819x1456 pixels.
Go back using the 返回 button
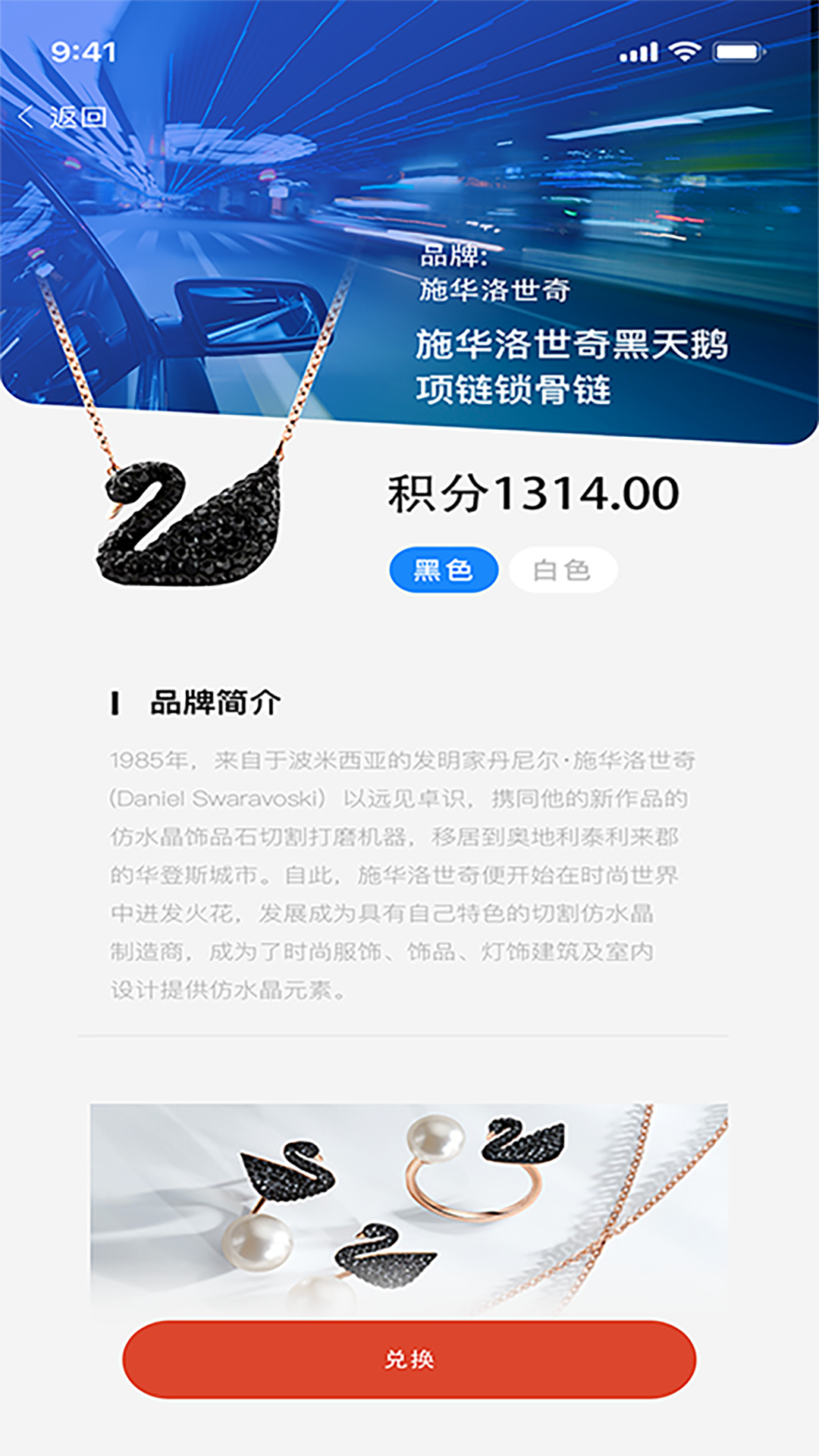coord(62,117)
